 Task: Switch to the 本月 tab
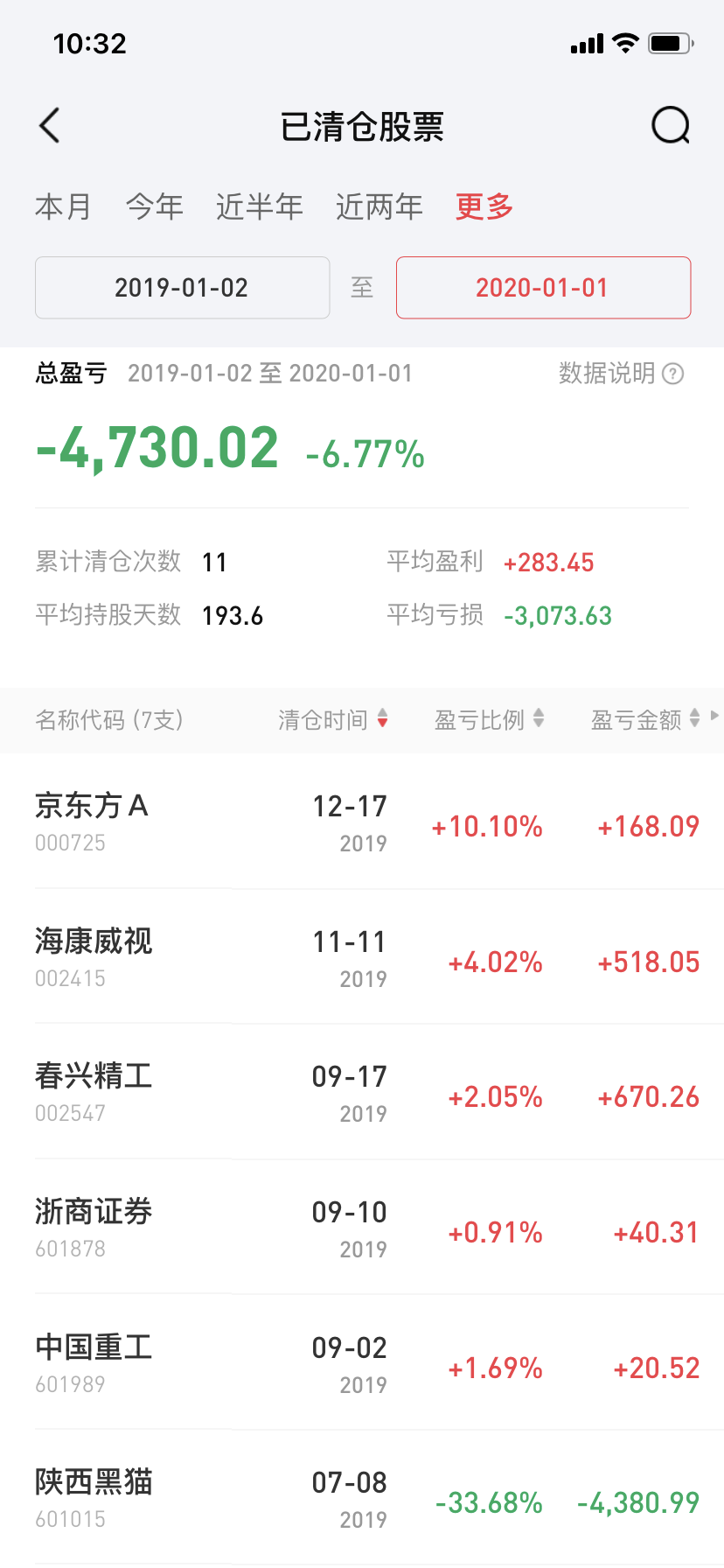pyautogui.click(x=63, y=207)
